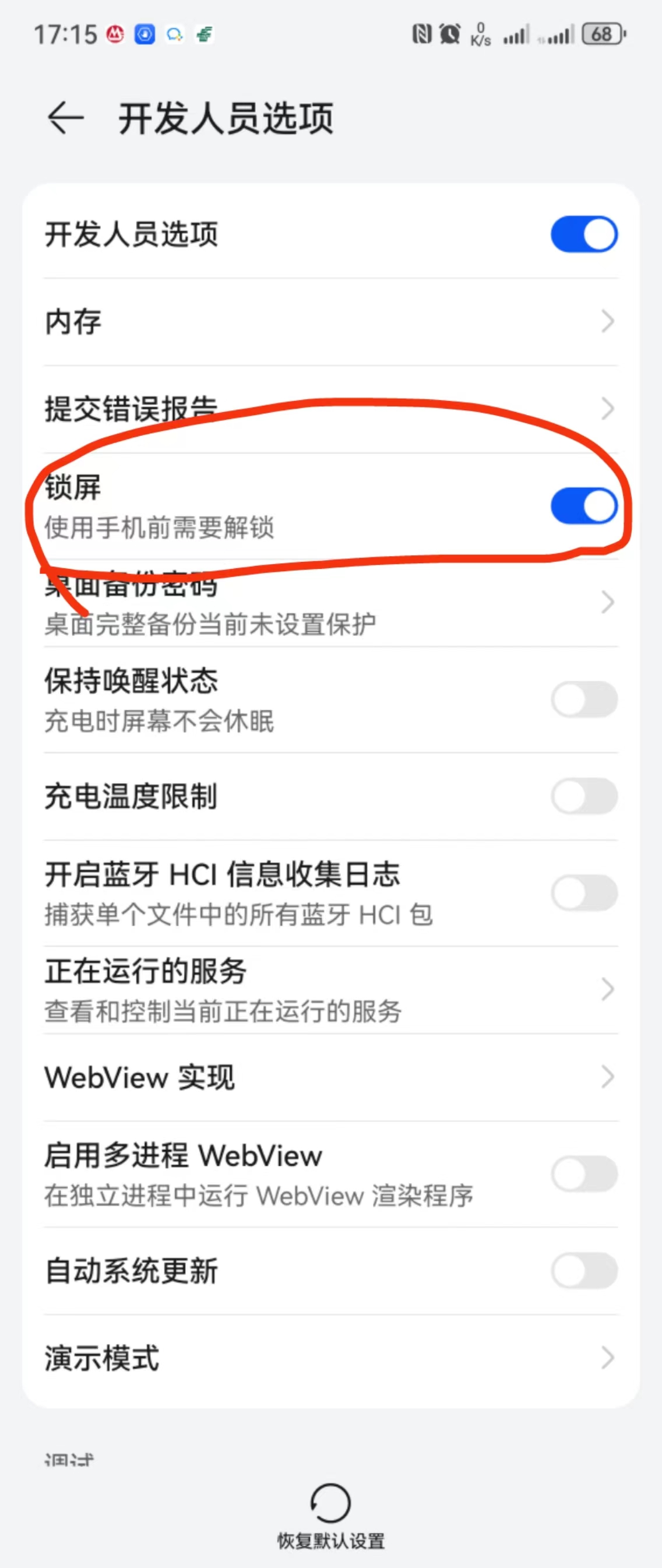Disable the 锁屏 switch
Image resolution: width=662 pixels, height=1568 pixels.
[583, 506]
